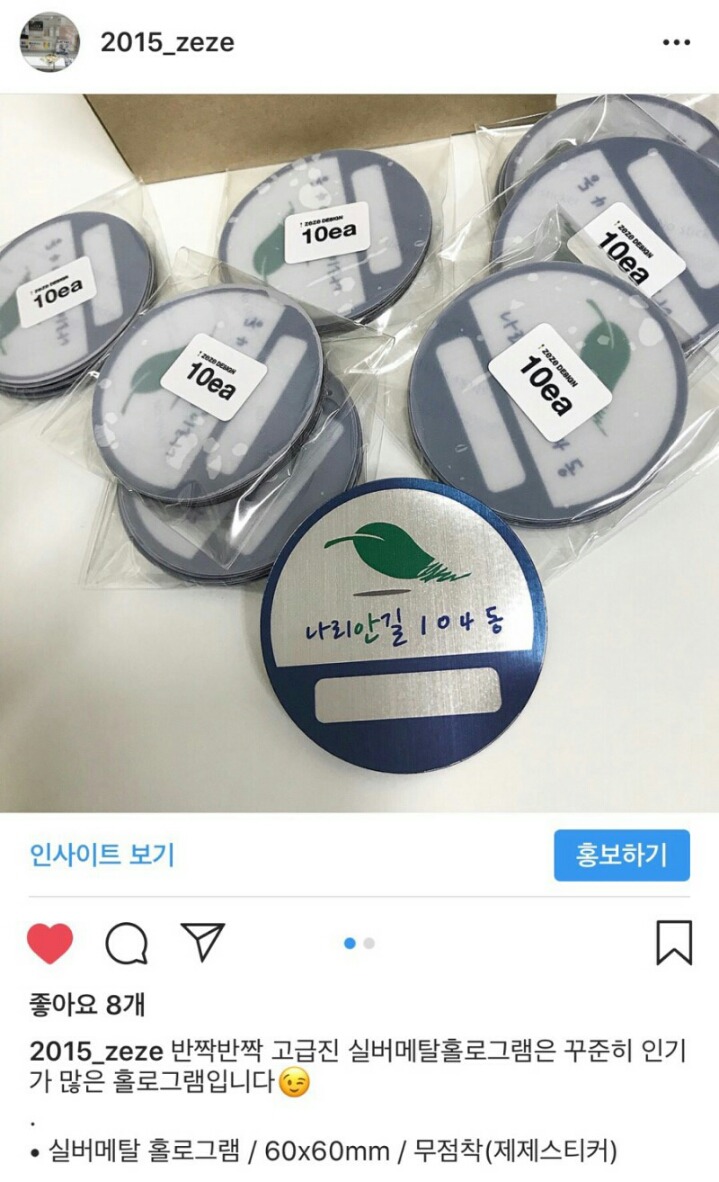
Task: View insights via 인사이트 보기
Action: coord(102,855)
